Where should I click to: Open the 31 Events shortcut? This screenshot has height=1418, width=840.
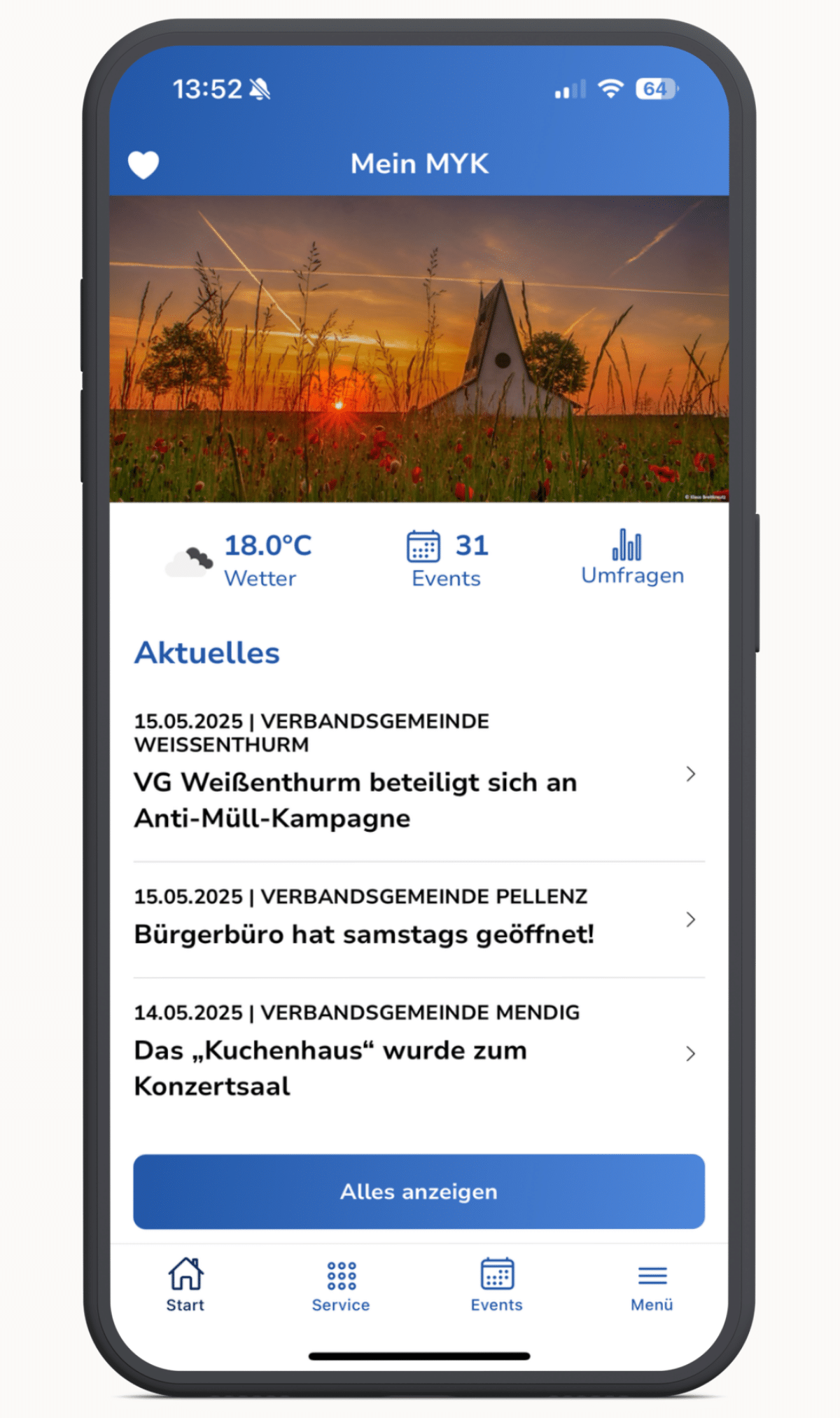click(x=447, y=560)
